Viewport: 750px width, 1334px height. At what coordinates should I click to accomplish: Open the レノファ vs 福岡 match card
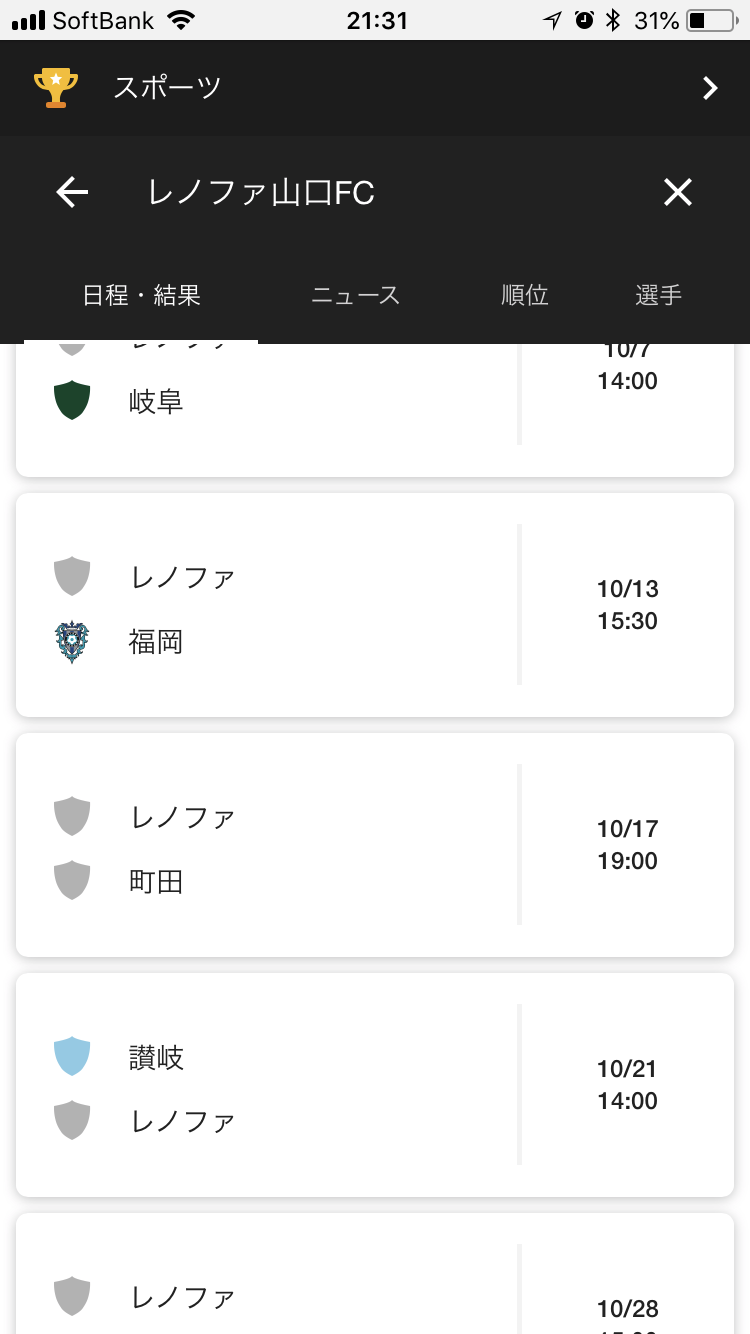coord(375,605)
